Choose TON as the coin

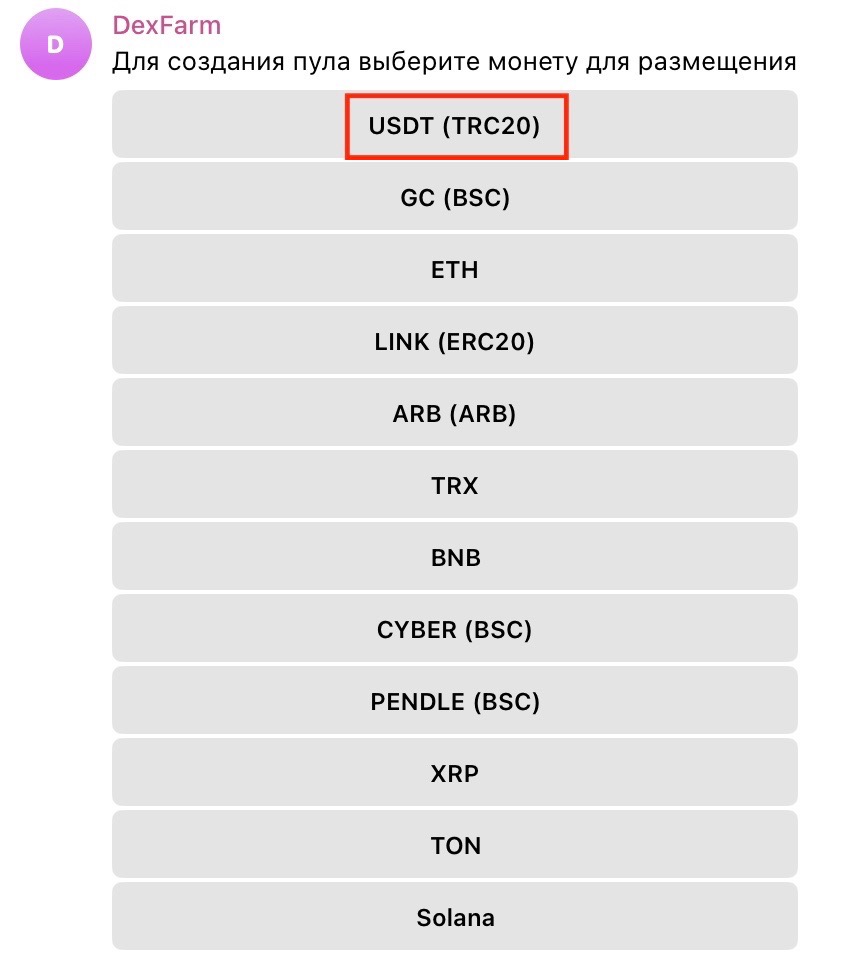pos(455,844)
